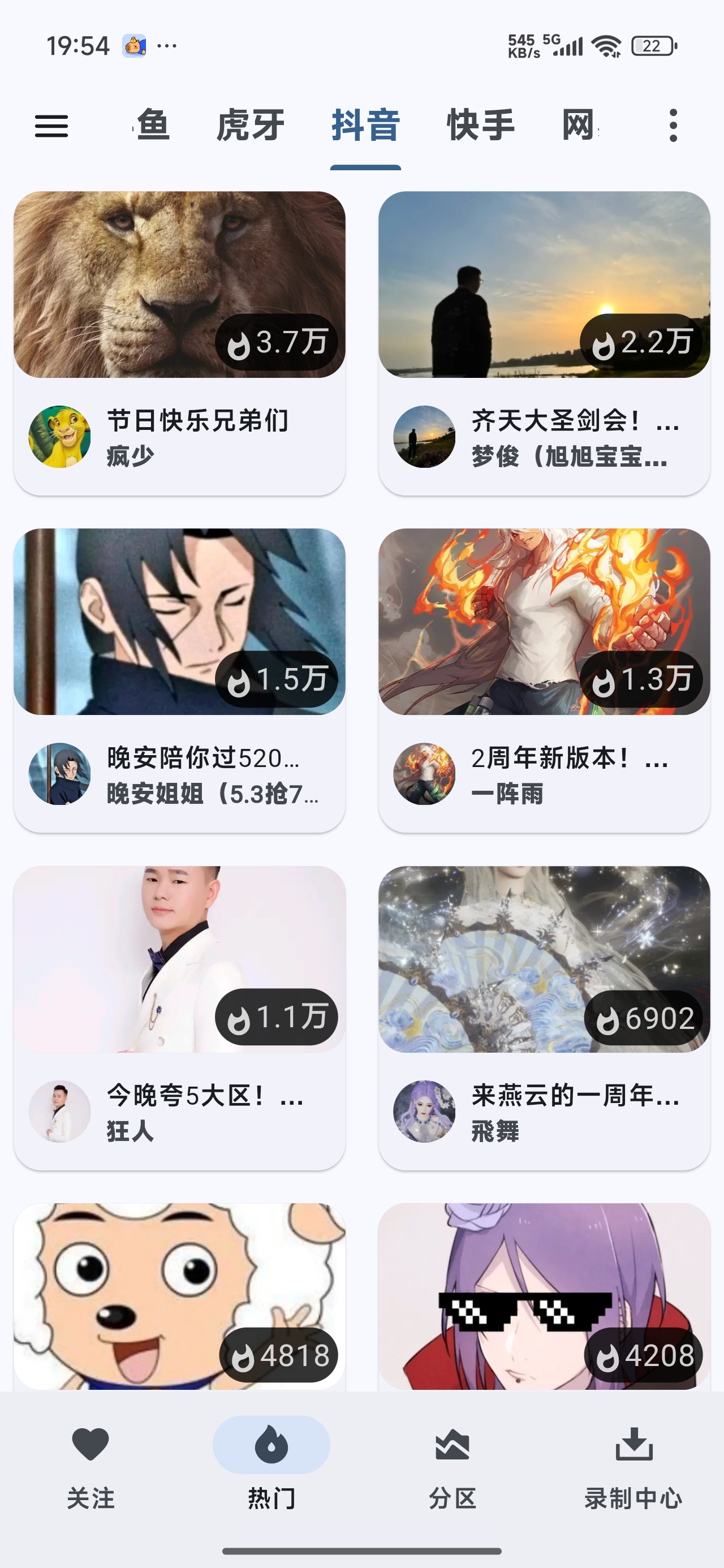Select the 抖音 tab
This screenshot has width=724, height=1568.
tap(365, 126)
